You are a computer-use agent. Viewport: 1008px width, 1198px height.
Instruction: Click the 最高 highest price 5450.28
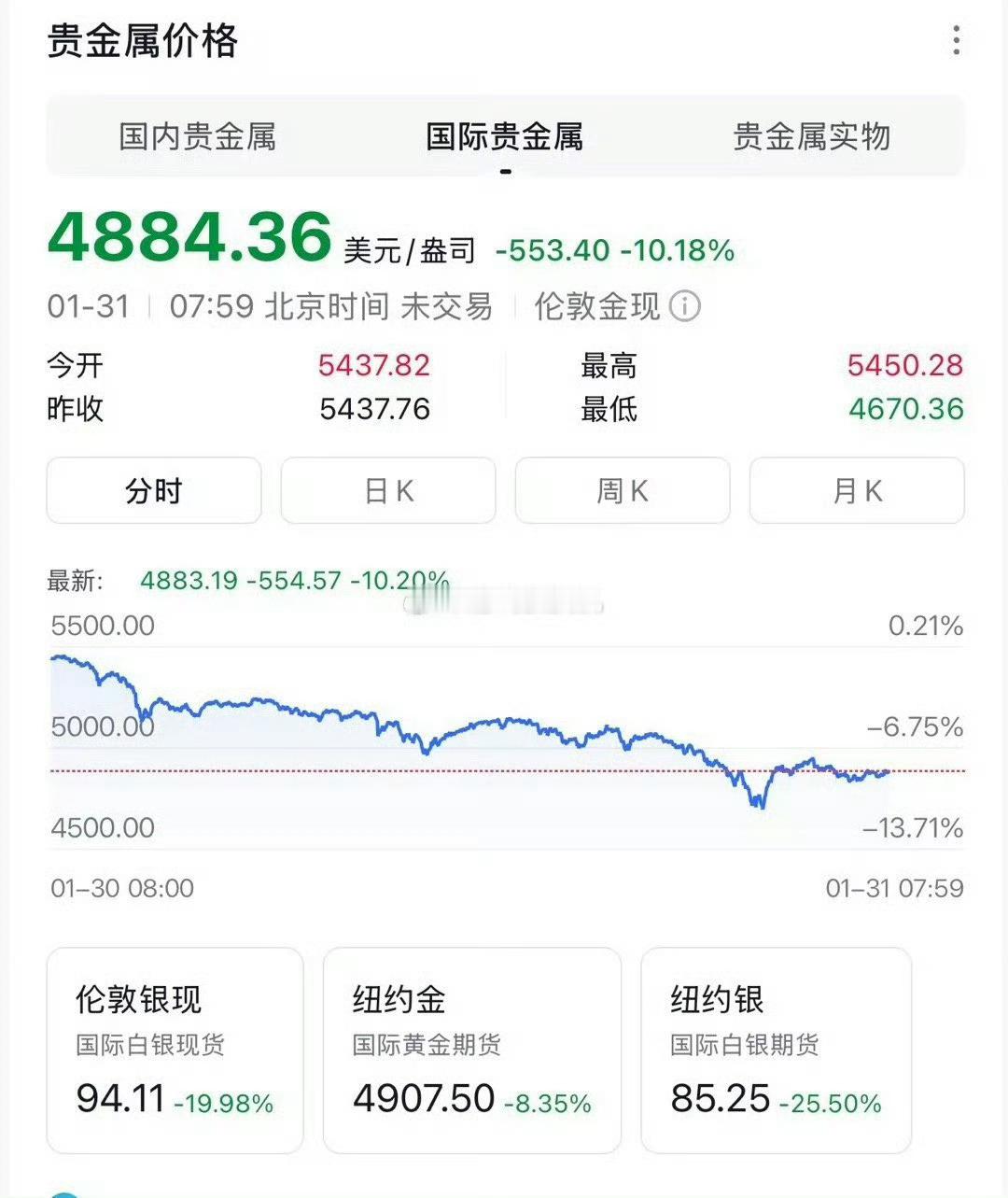[x=906, y=365]
